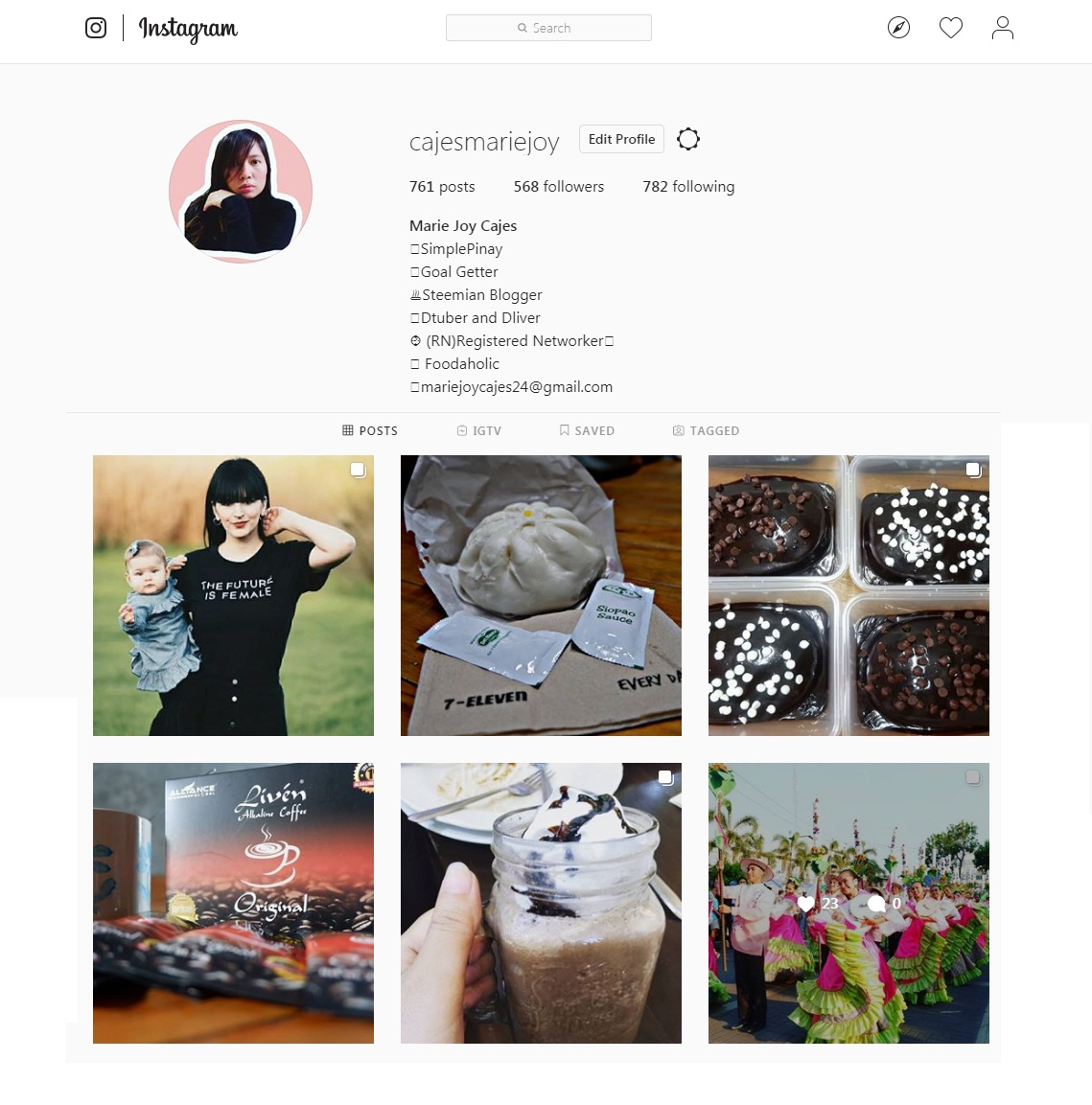Open the Future is Female post
Screen dimensions: 1092x1105
click(233, 595)
